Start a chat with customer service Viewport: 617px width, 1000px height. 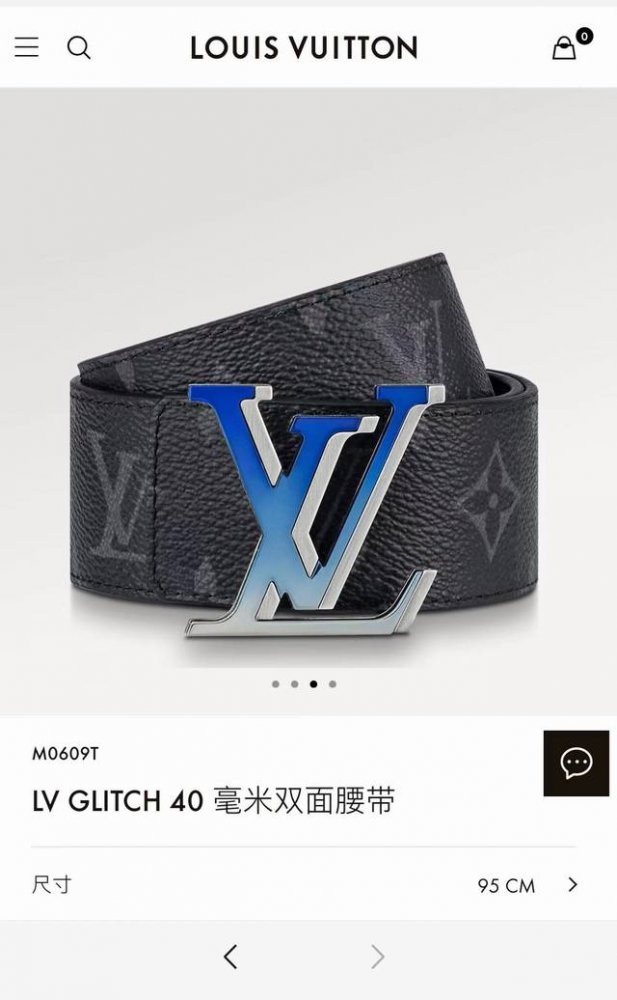[x=576, y=763]
